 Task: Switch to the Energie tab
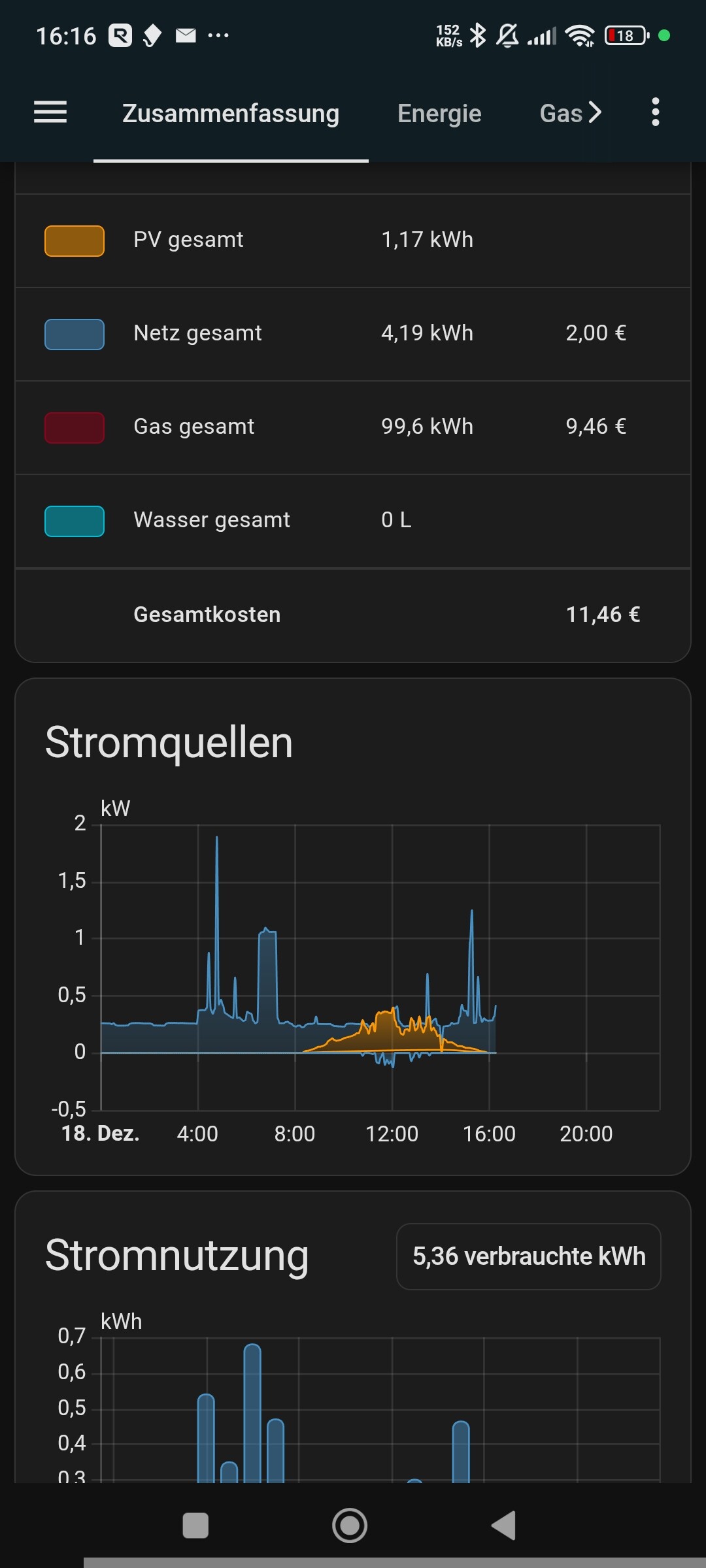point(439,114)
